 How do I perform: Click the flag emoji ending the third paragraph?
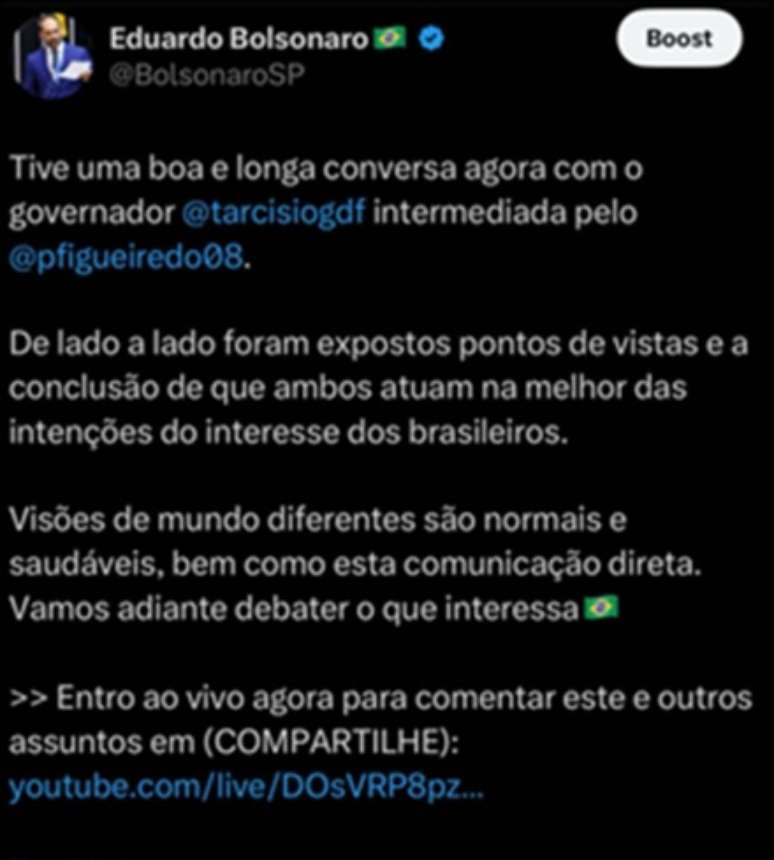click(600, 605)
